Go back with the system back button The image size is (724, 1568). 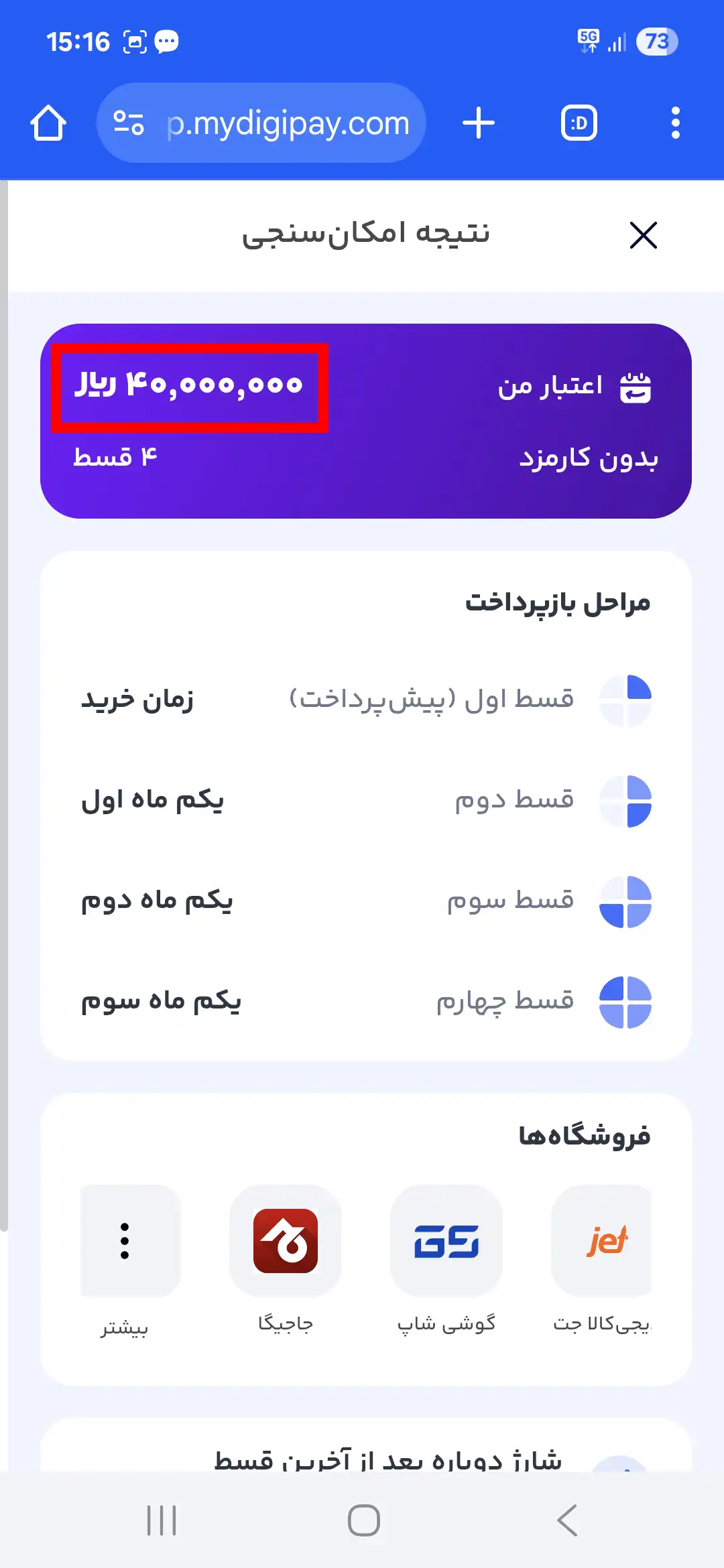point(567,1520)
